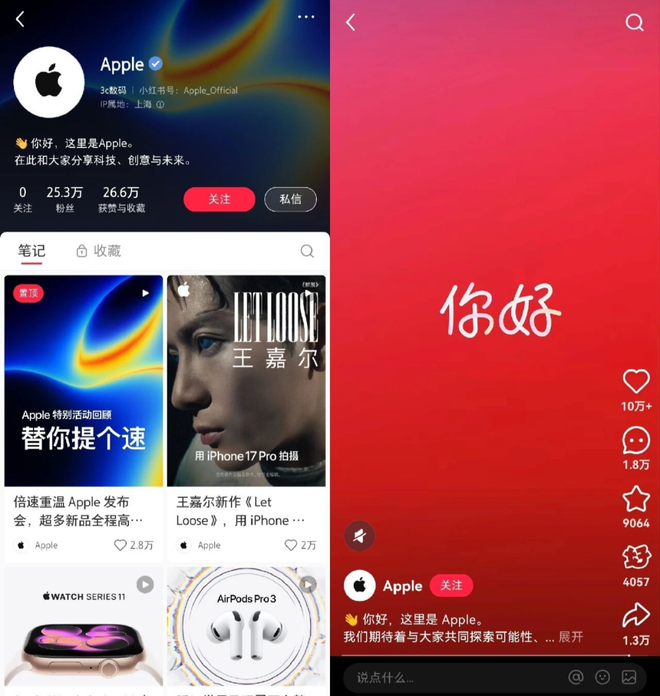Open the AirPods Pro 3 video note

(246, 630)
